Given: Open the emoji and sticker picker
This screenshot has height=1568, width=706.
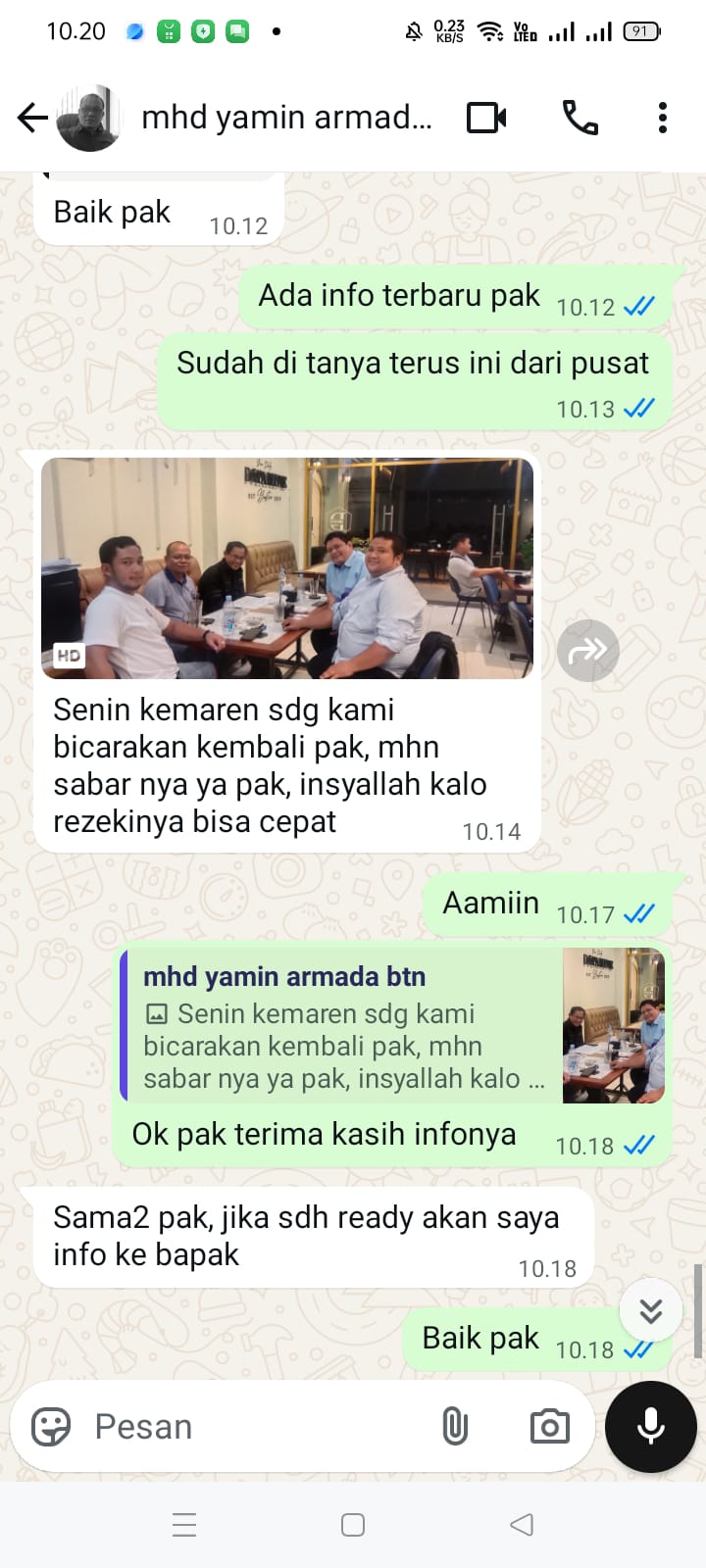Looking at the screenshot, I should 51,1427.
